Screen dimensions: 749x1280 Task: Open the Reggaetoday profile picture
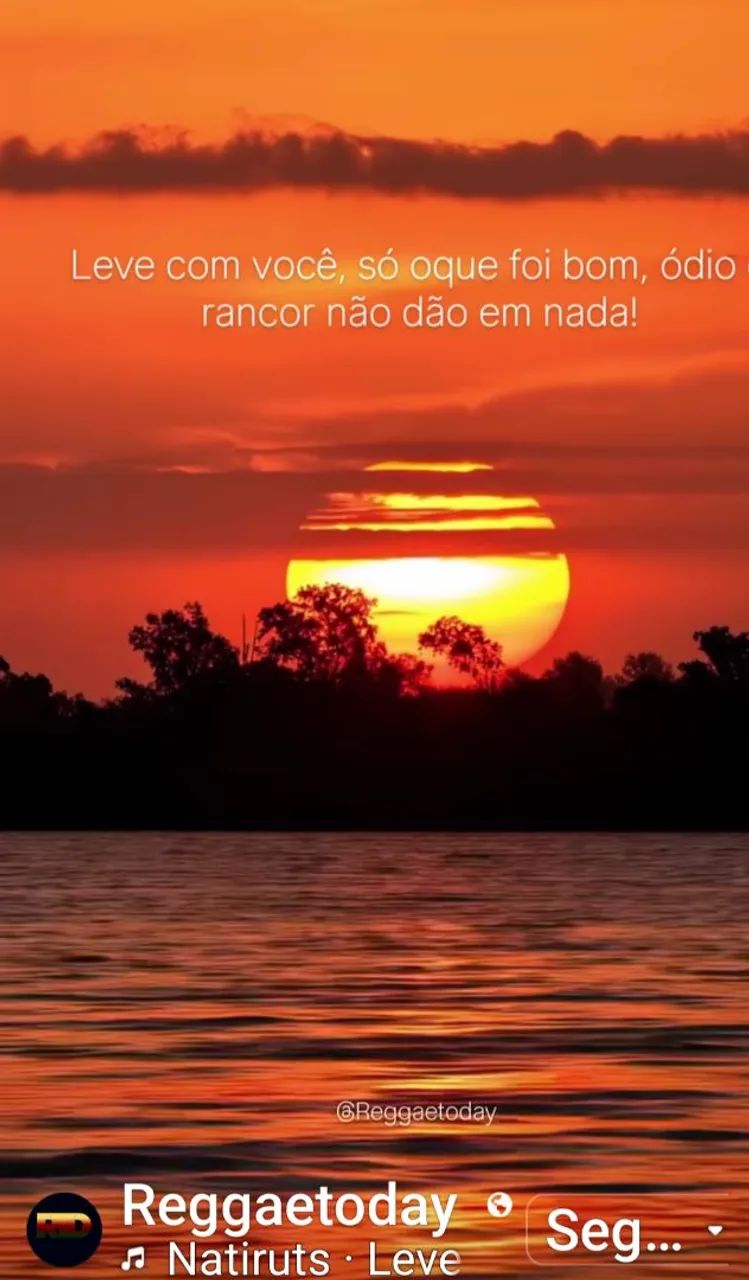tap(64, 1229)
